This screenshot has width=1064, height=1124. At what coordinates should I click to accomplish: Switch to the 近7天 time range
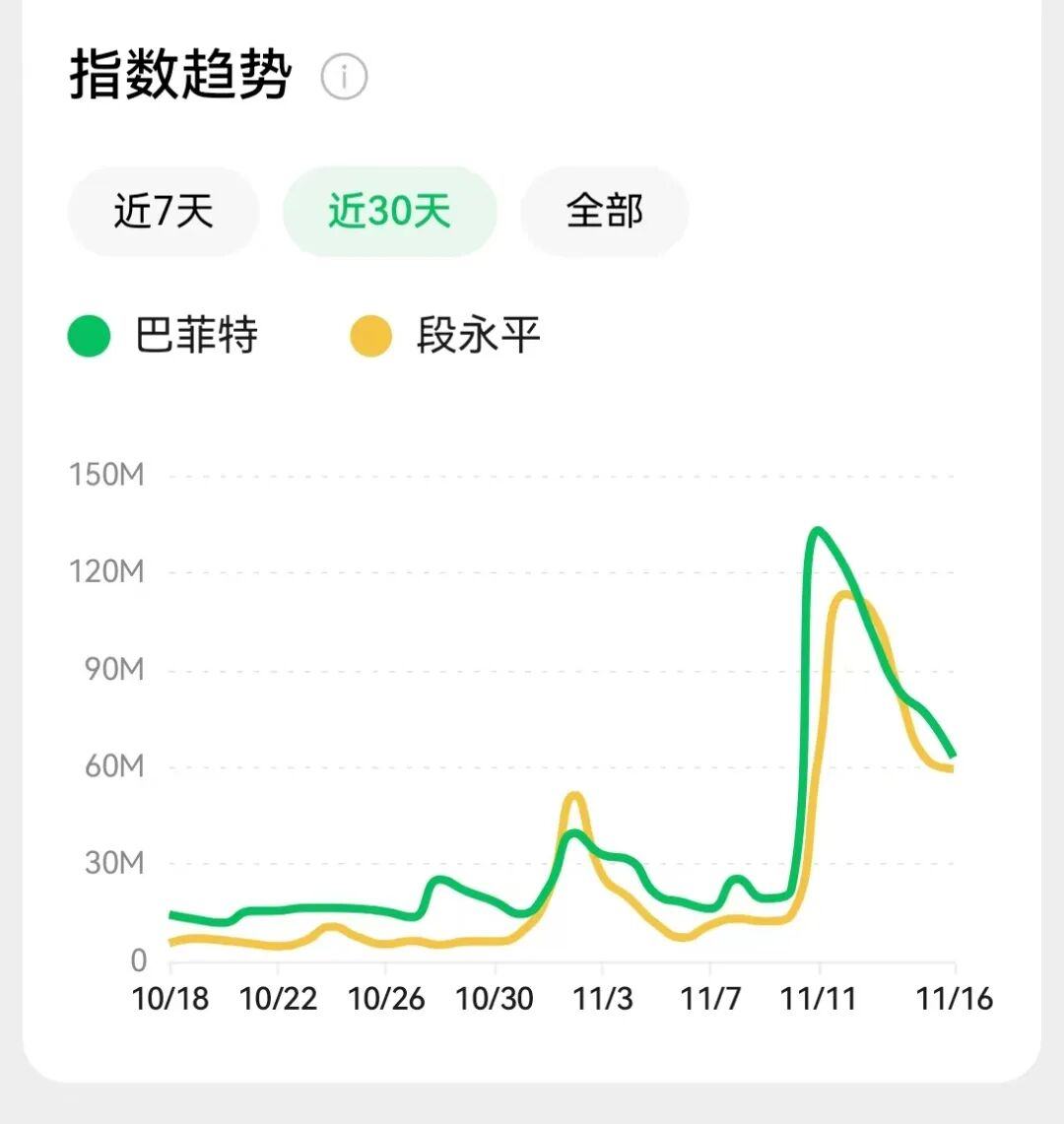tap(163, 211)
